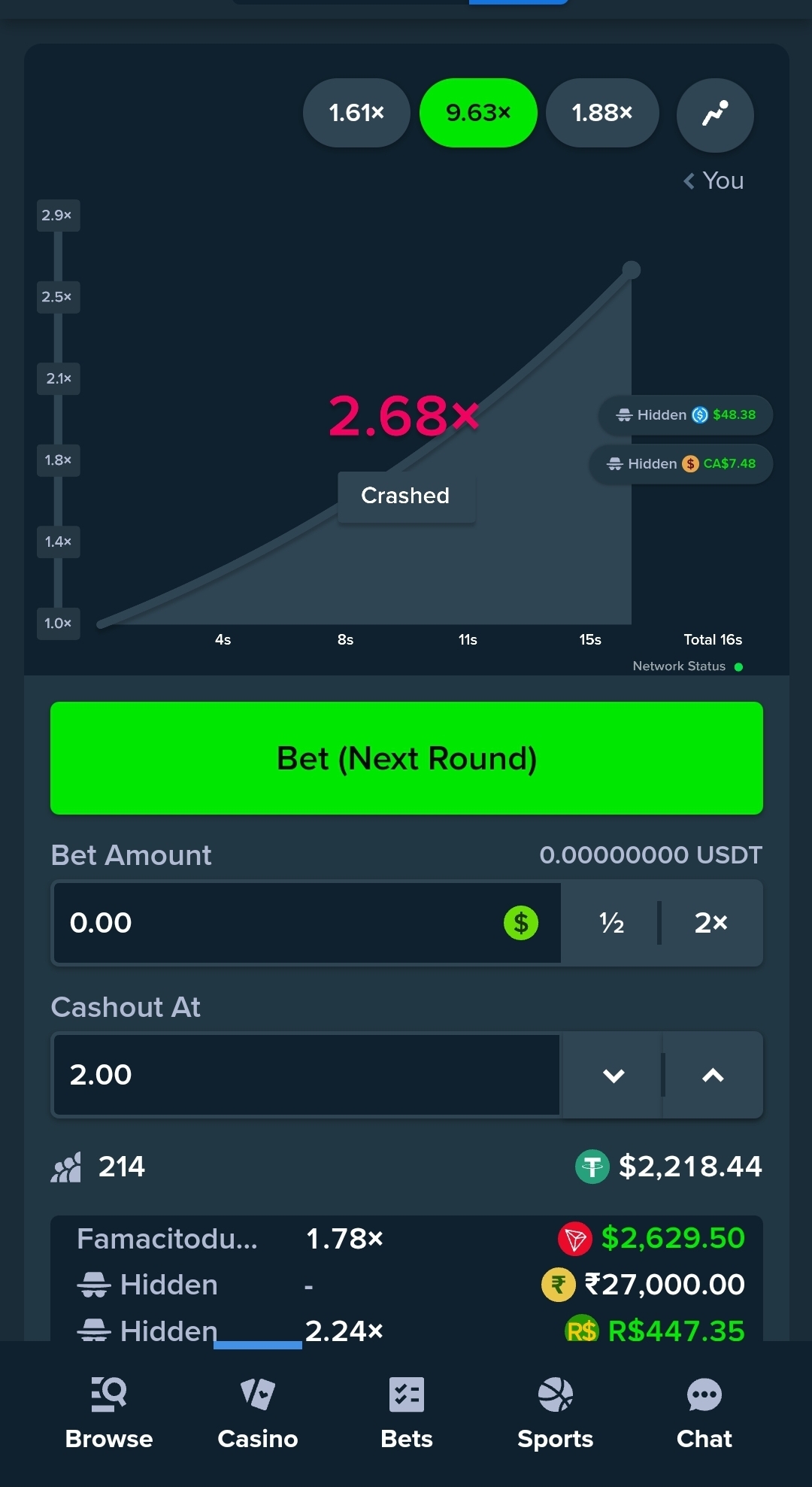The width and height of the screenshot is (812, 1487).
Task: Open the 1.61× previous round result
Action: tap(356, 113)
